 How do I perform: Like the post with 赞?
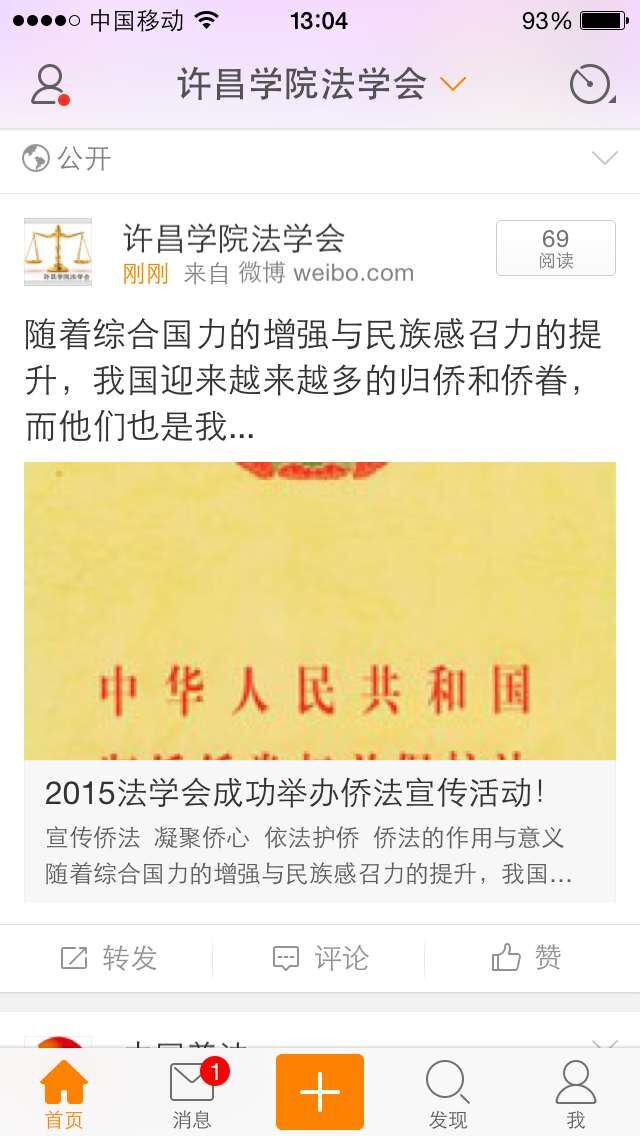[x=527, y=958]
